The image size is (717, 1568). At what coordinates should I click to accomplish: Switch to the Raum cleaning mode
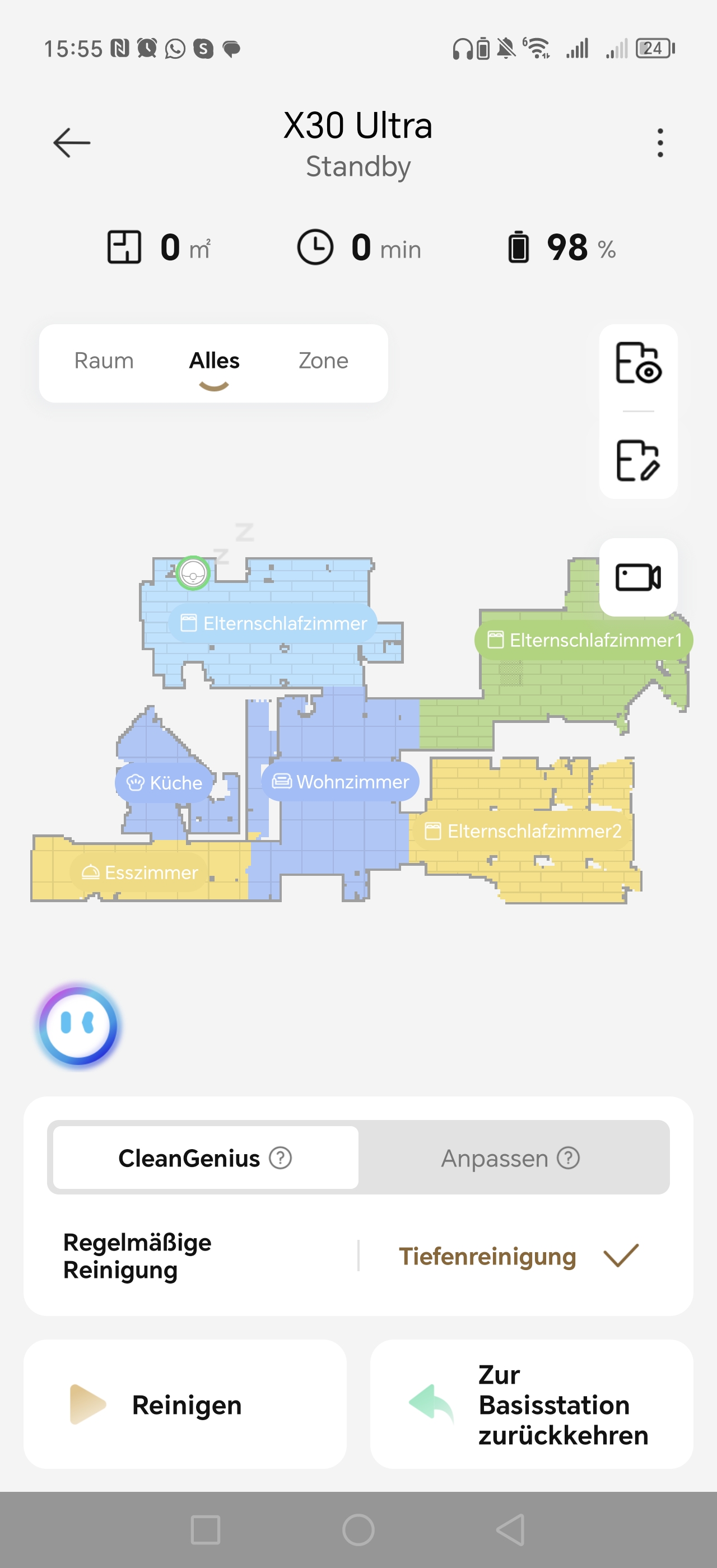pyautogui.click(x=104, y=361)
